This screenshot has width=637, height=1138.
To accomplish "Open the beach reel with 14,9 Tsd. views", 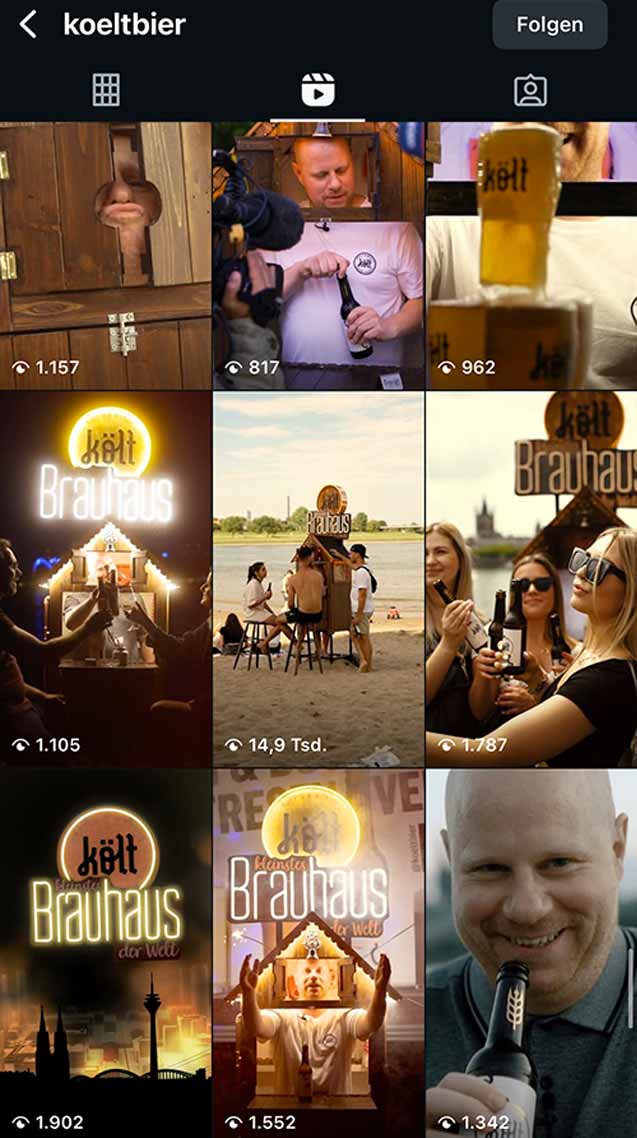I will click(318, 578).
